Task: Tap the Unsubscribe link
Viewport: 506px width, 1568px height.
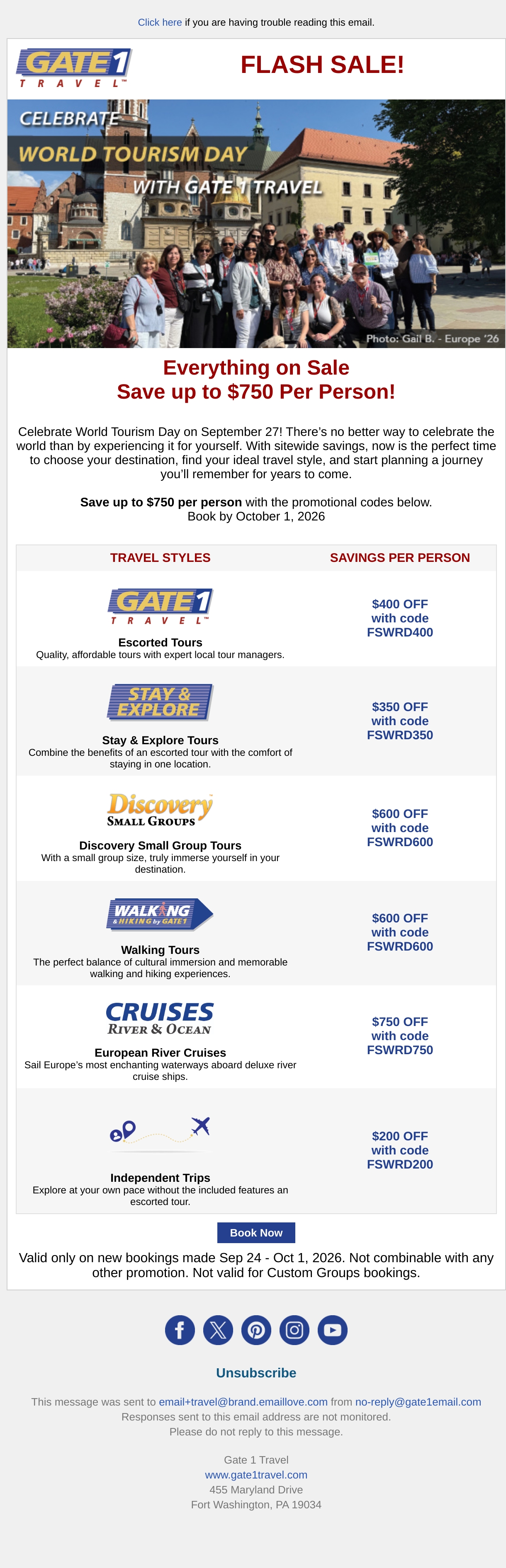Action: tap(256, 1372)
